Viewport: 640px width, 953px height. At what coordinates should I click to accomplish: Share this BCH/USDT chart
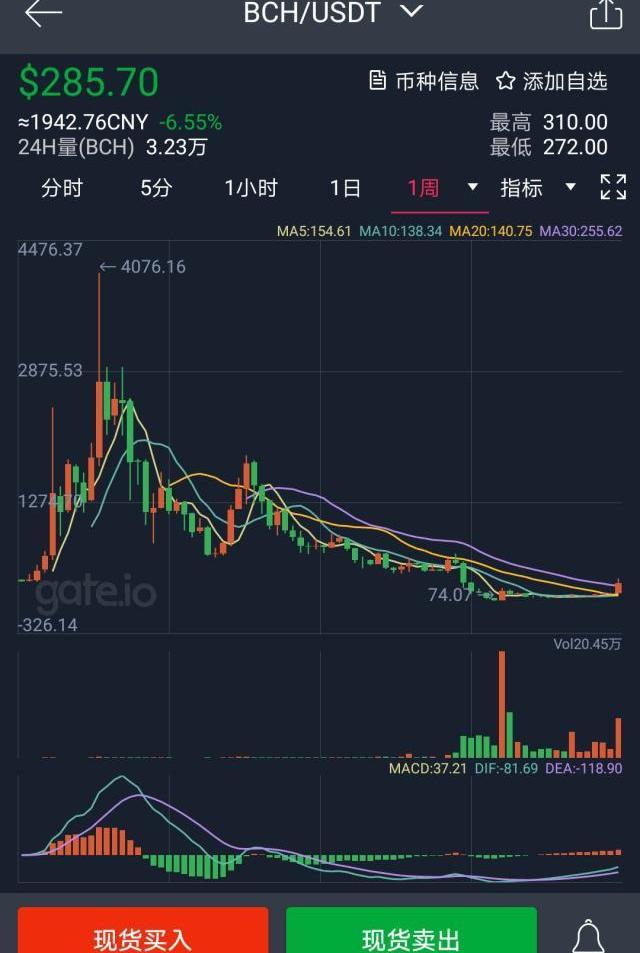(606, 14)
